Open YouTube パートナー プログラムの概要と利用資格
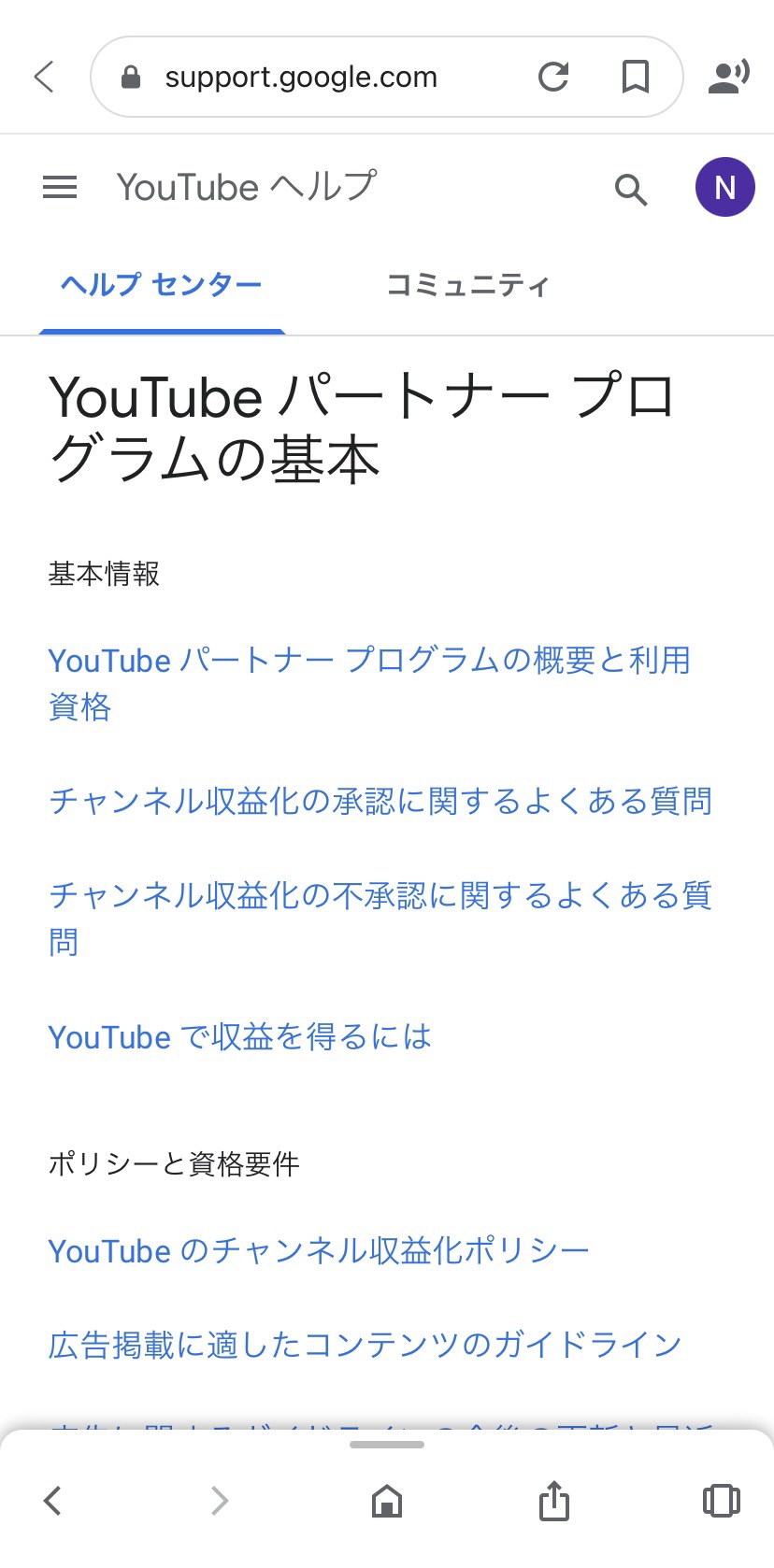The image size is (774, 1568). coord(369,683)
